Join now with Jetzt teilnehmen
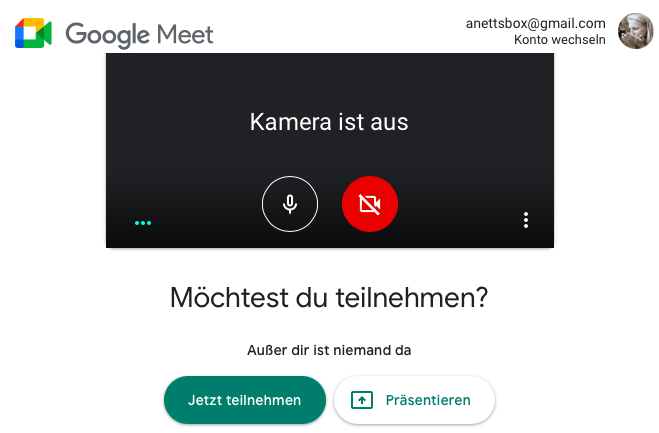This screenshot has width=659, height=433. click(x=245, y=400)
